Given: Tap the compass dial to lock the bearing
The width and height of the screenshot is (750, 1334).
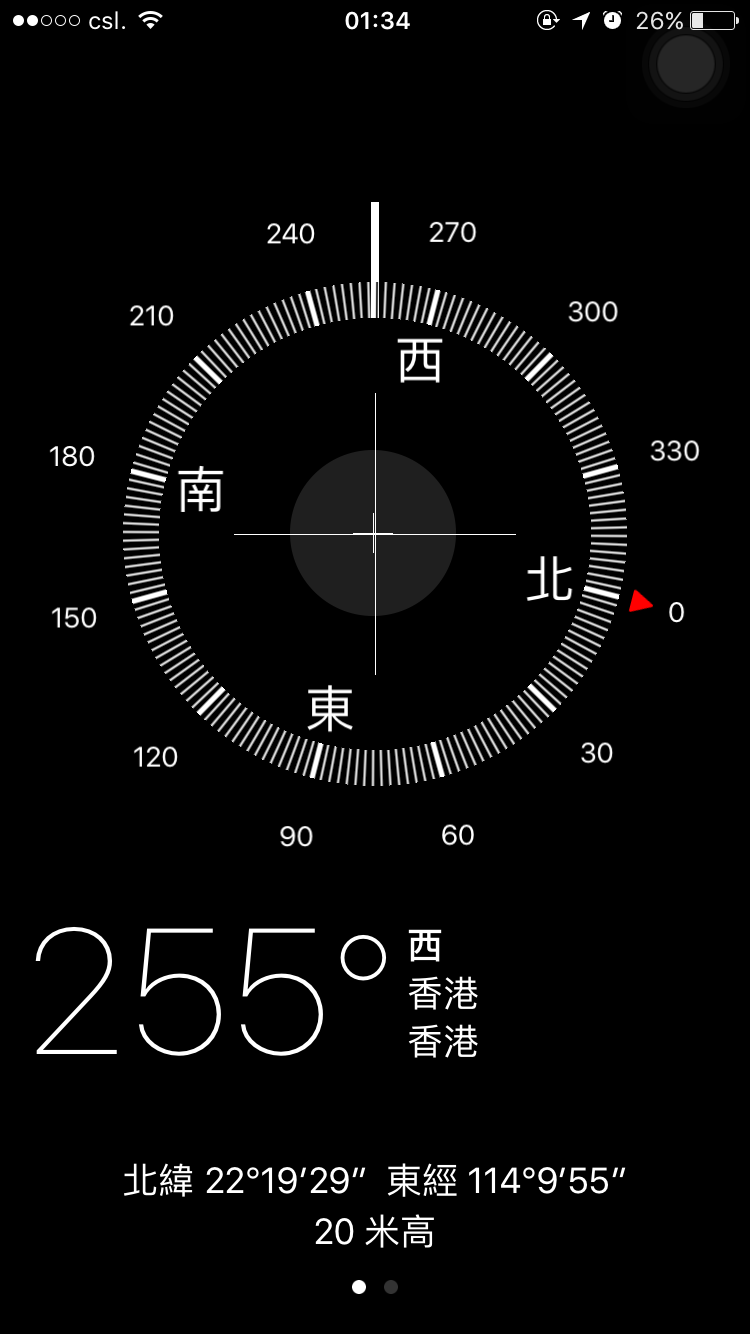Looking at the screenshot, I should click(374, 534).
